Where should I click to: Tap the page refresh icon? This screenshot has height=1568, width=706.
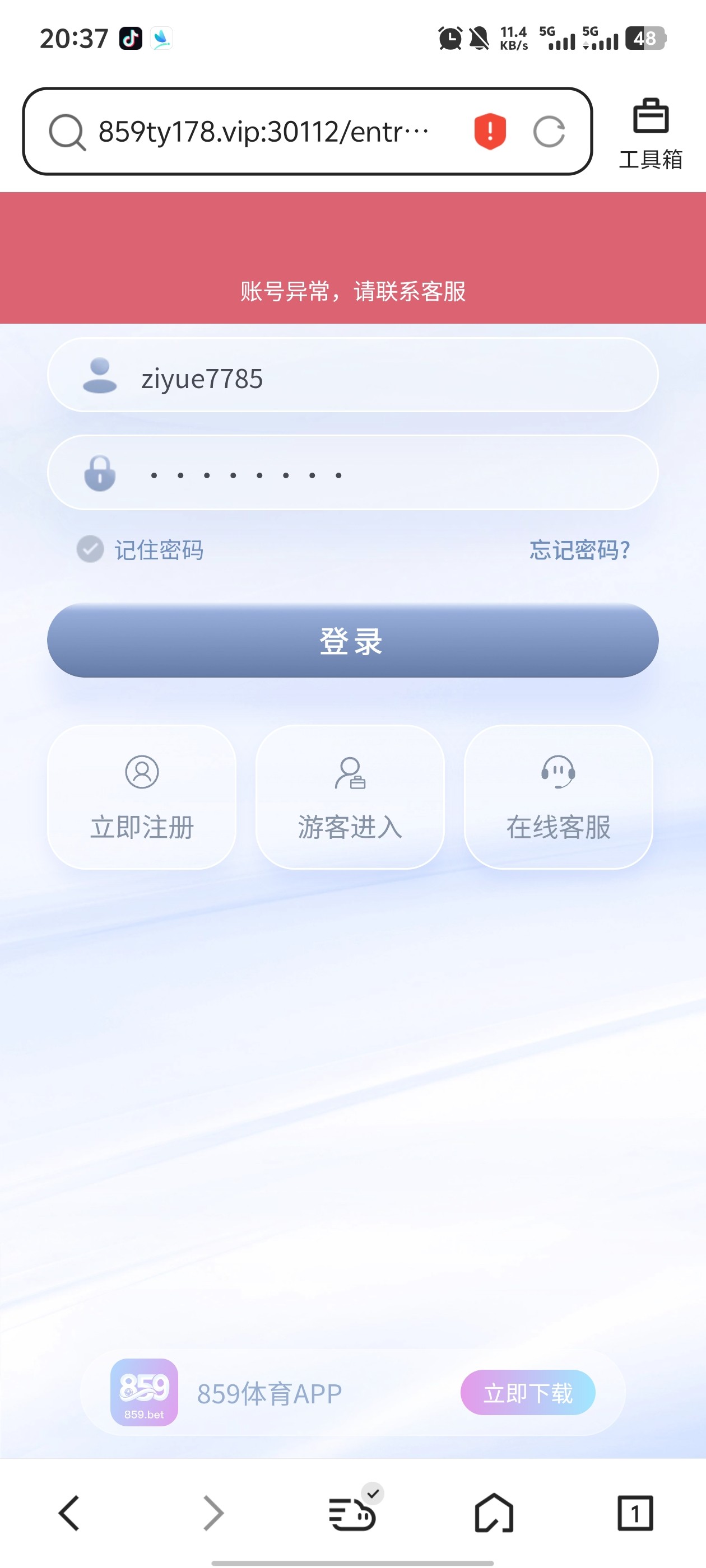coord(549,131)
